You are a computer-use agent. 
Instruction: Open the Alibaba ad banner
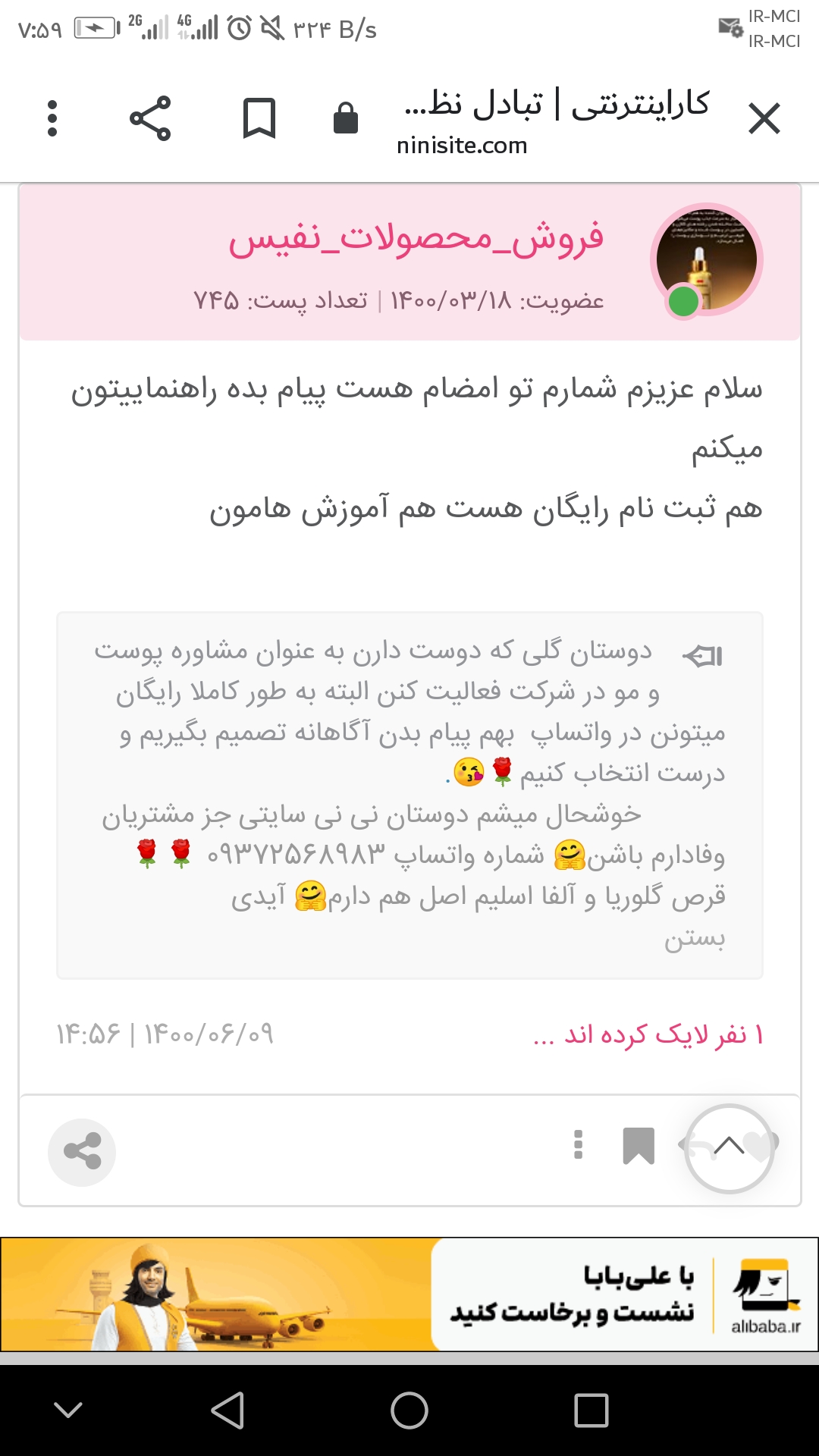point(409,1294)
